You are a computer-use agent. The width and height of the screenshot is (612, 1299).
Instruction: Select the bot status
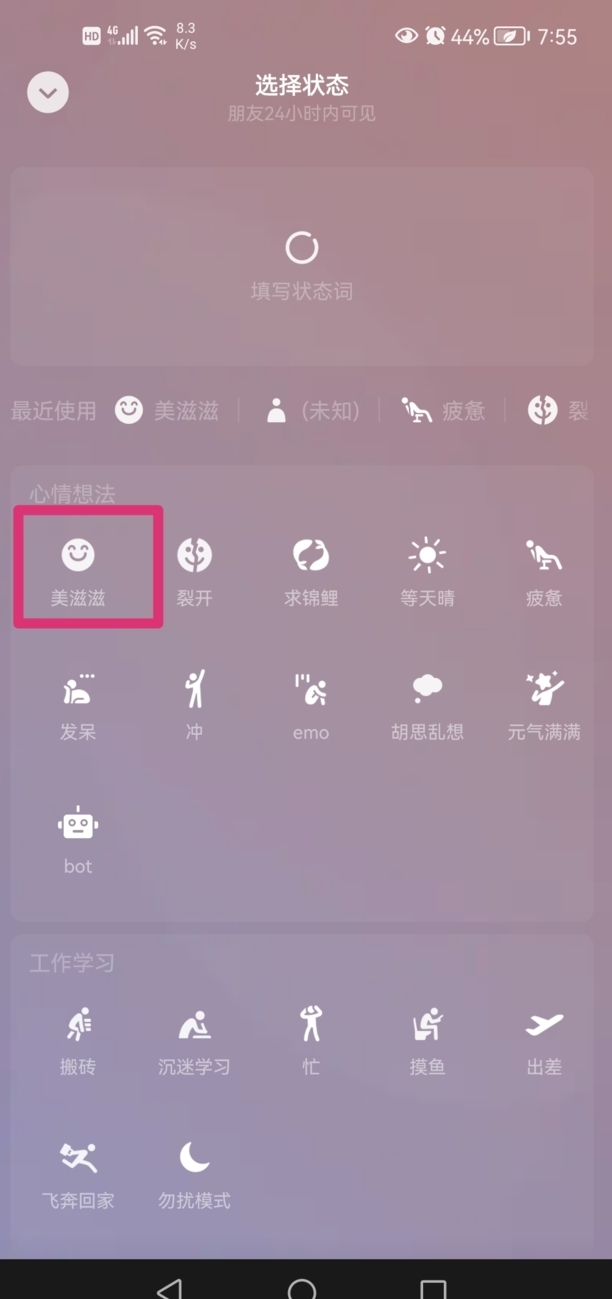point(78,840)
